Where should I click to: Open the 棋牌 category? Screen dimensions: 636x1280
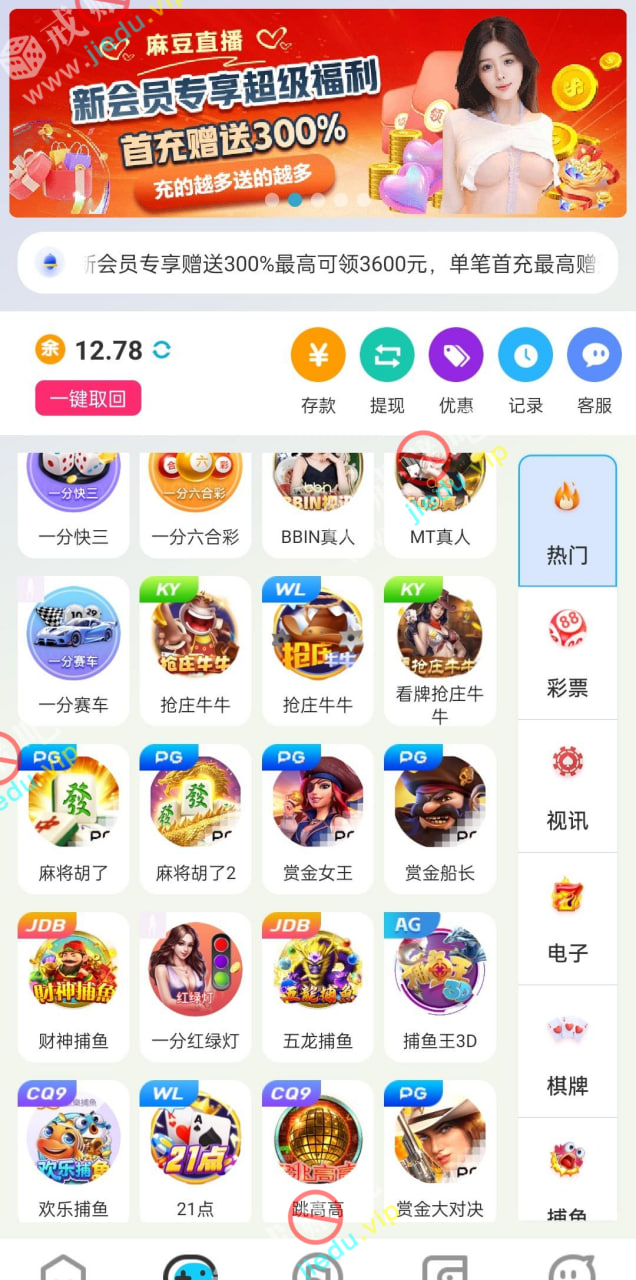[567, 1052]
